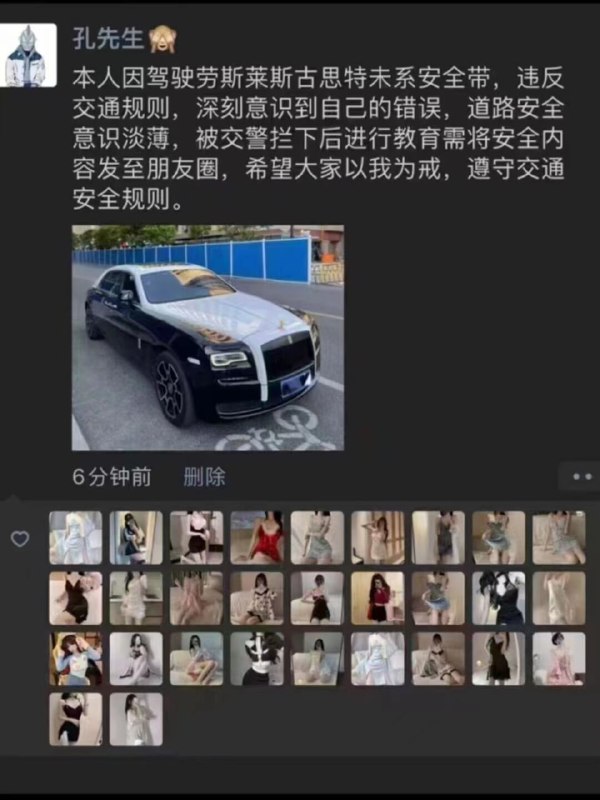Open 孔先生's profile avatar
Viewport: 600px width, 800px height.
pos(28,55)
